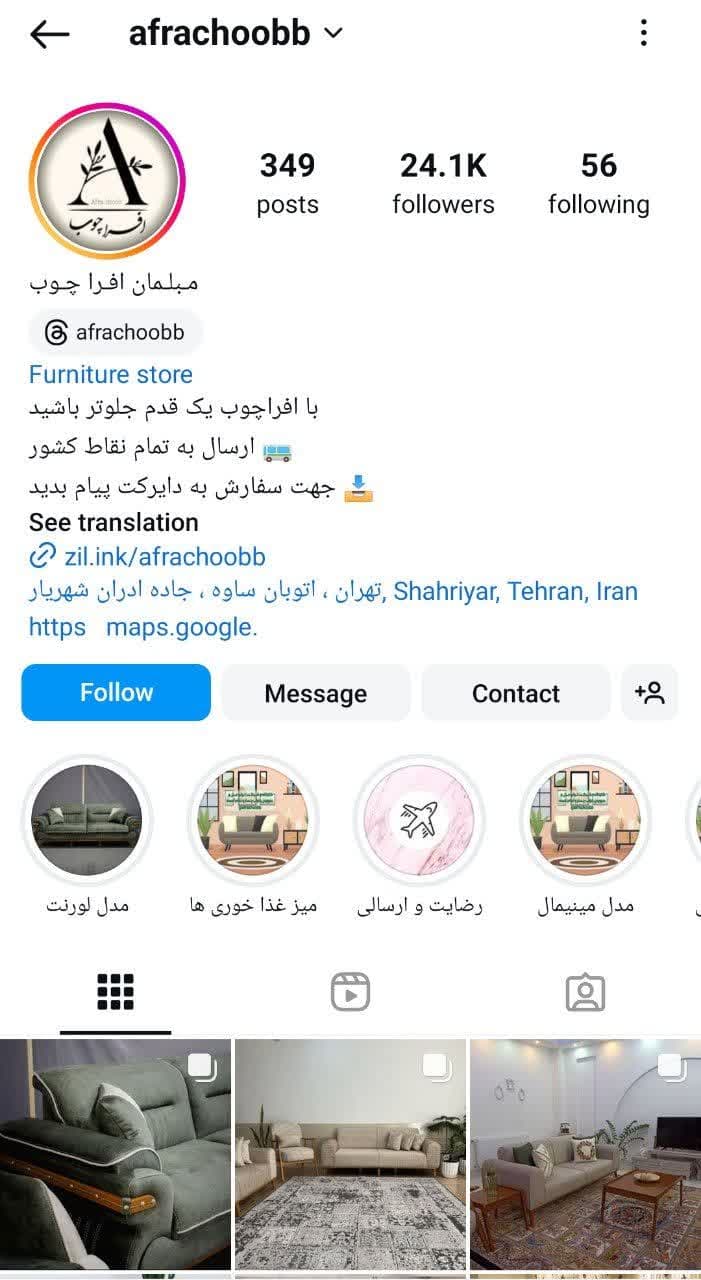Go back using the top arrow
Viewport: 701px width, 1280px height.
(x=49, y=34)
